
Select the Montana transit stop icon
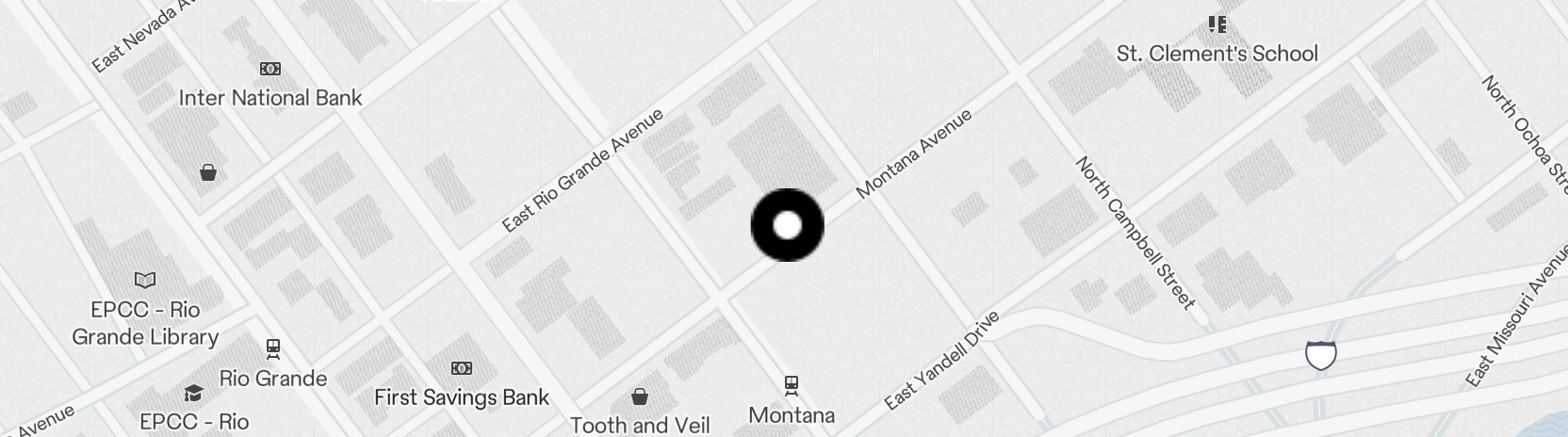point(792,384)
